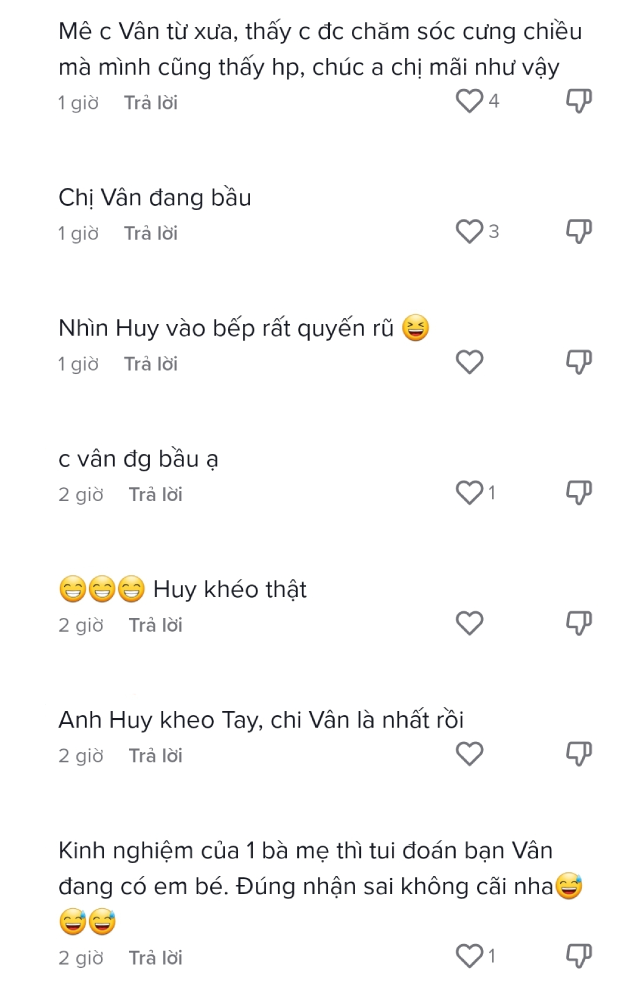Viewport: 637px width, 993px height.
Task: Dislike the comment "Anh Huy kheo Tay"
Action: pyautogui.click(x=579, y=754)
